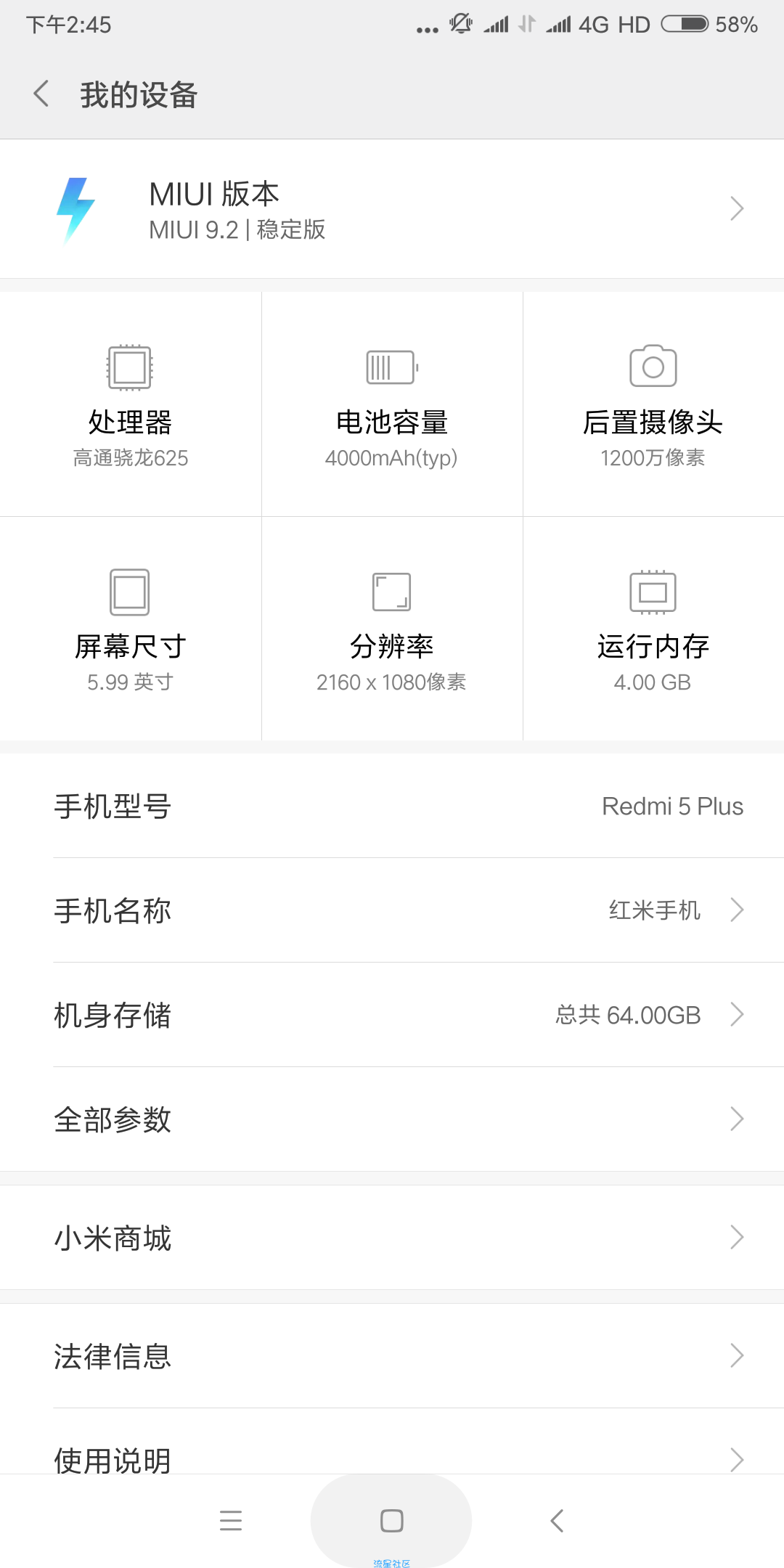Open 手机名称 setting

pos(392,910)
